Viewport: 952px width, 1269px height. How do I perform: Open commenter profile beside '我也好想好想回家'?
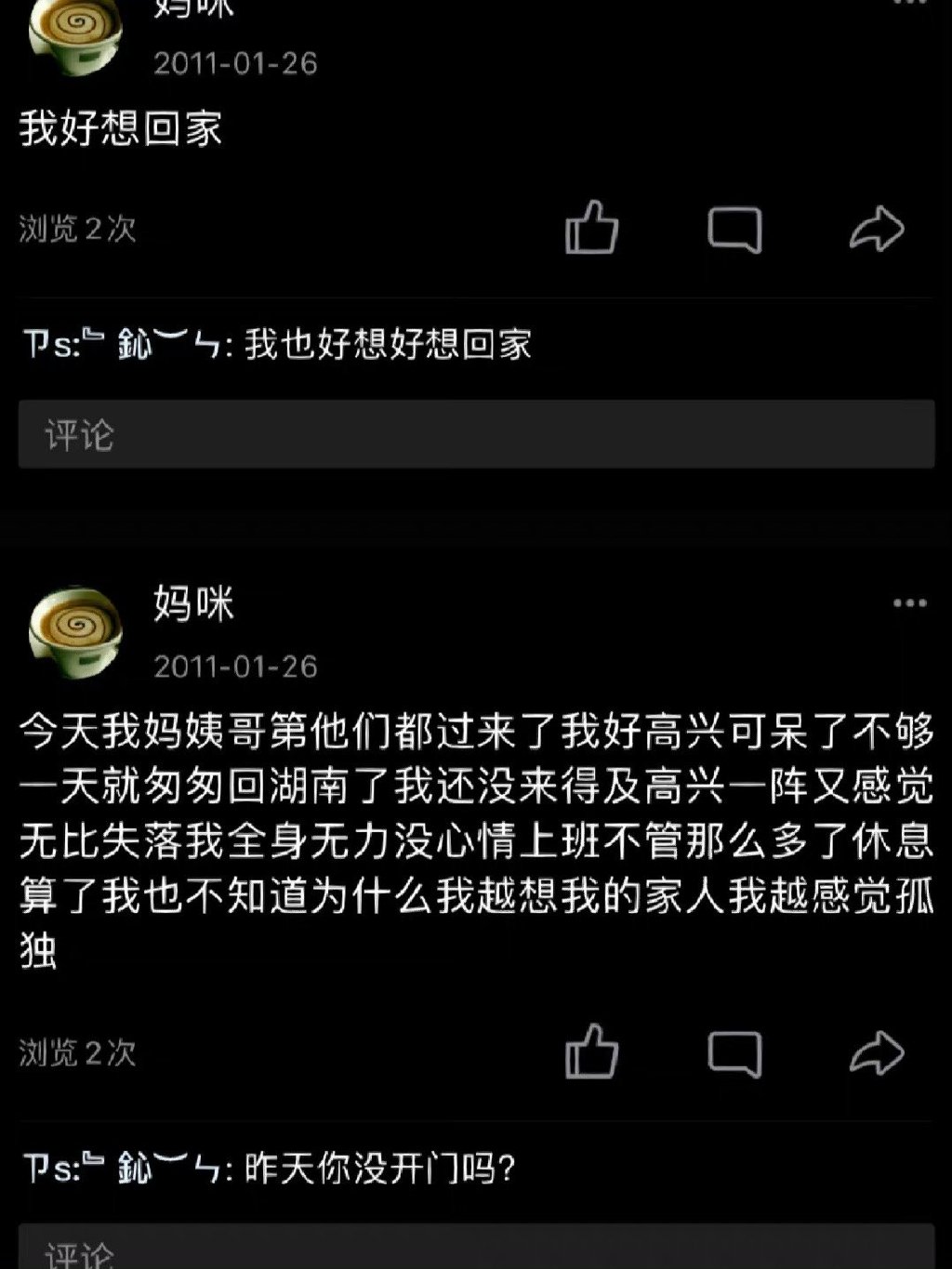[x=123, y=345]
